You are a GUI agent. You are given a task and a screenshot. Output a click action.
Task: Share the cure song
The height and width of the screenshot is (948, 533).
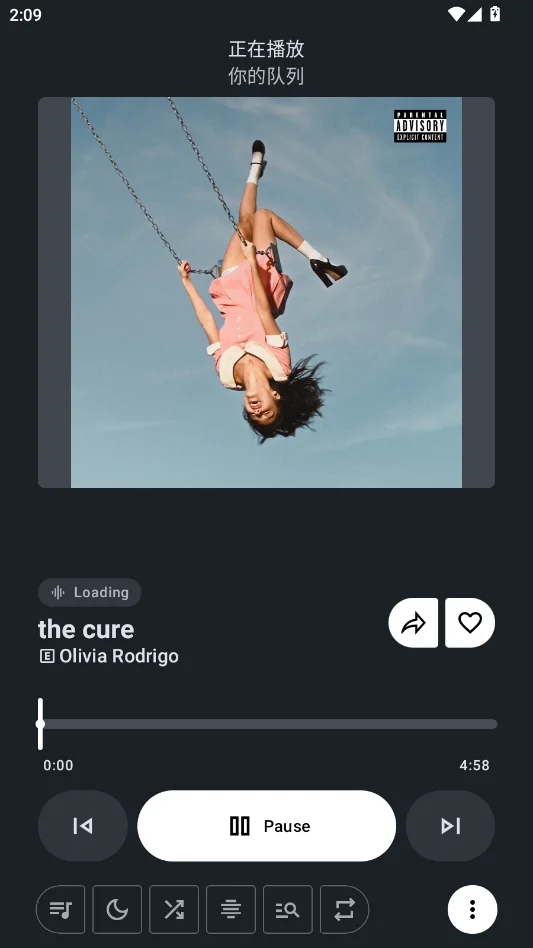[x=413, y=623]
